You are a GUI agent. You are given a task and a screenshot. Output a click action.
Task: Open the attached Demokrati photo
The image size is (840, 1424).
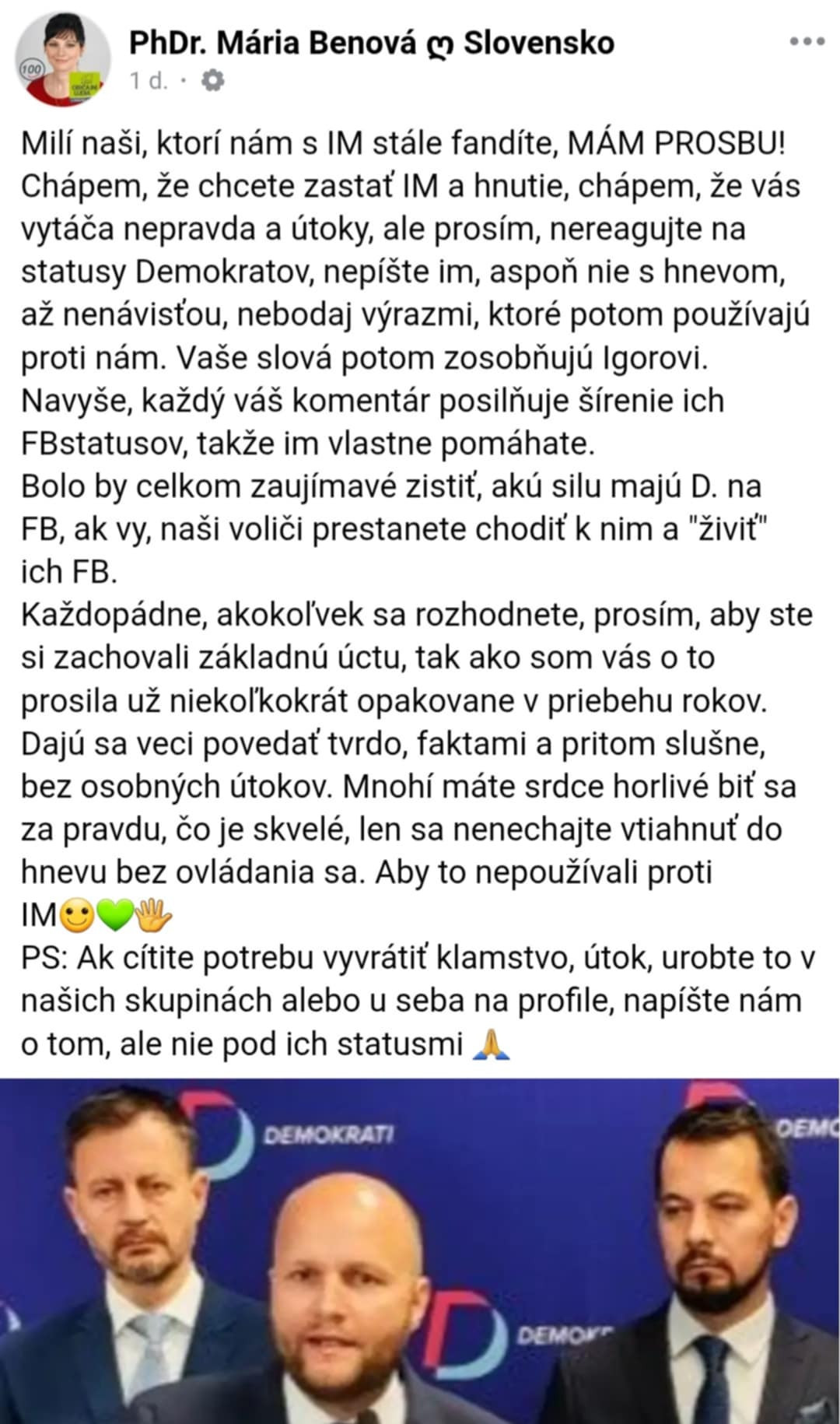pos(420,1250)
